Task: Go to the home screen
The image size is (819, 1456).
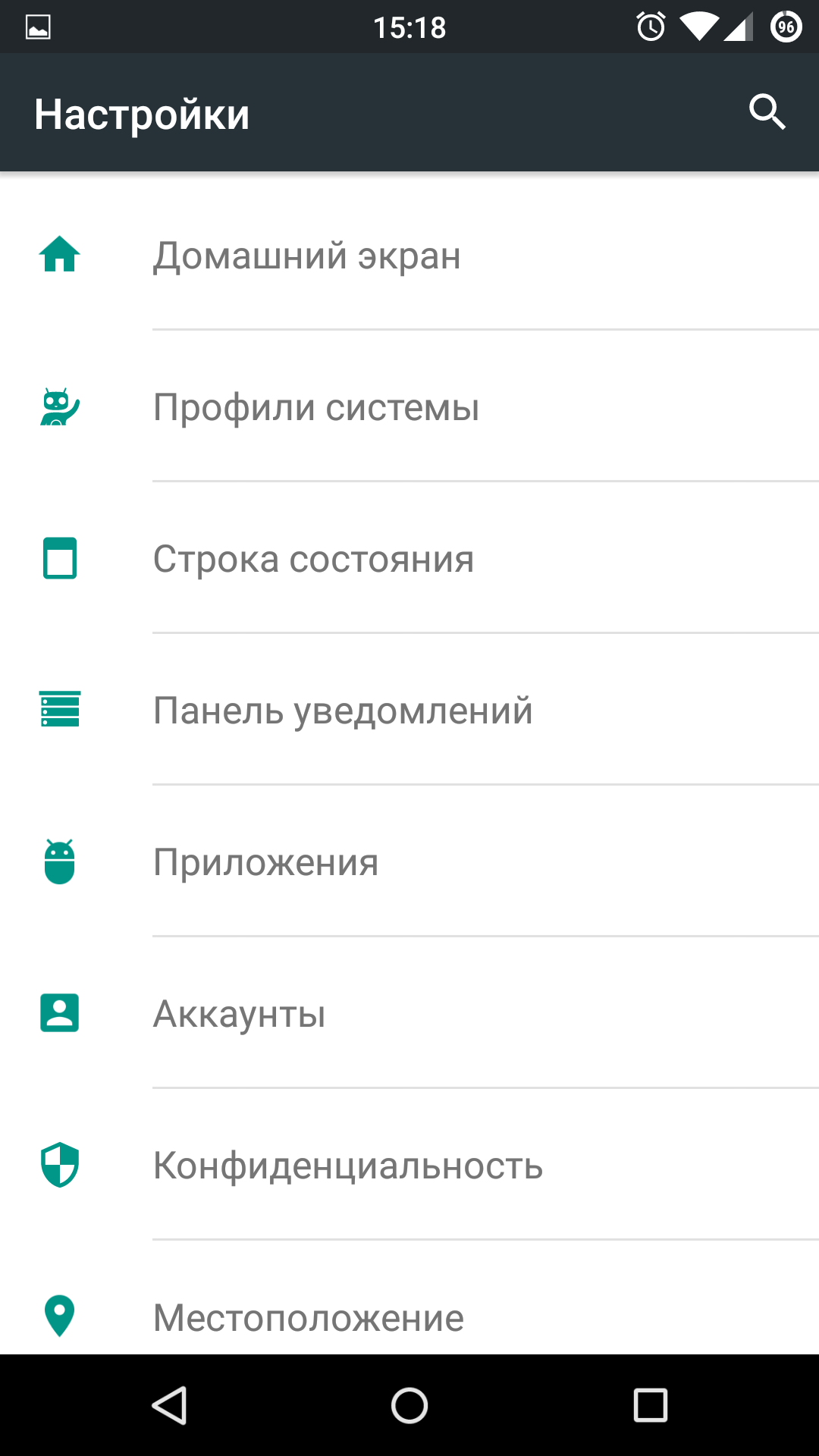Action: tap(409, 1405)
